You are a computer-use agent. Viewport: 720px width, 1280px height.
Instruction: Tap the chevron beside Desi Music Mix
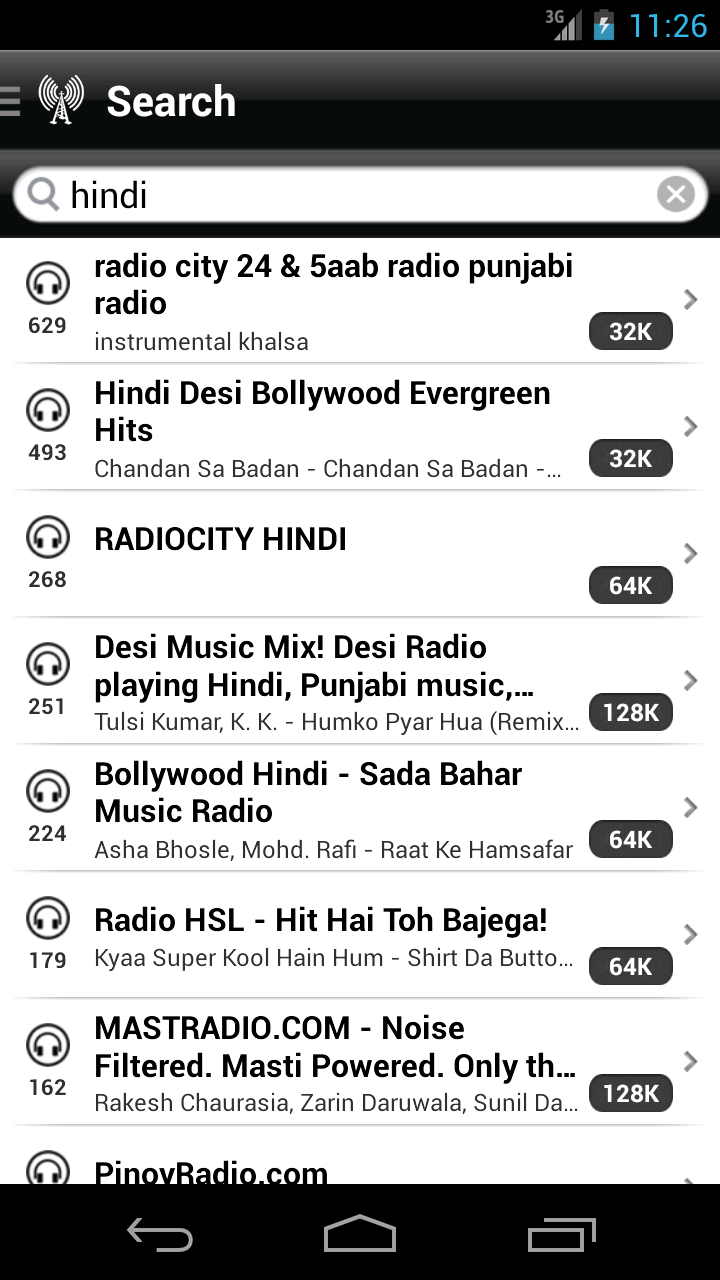[x=690, y=680]
